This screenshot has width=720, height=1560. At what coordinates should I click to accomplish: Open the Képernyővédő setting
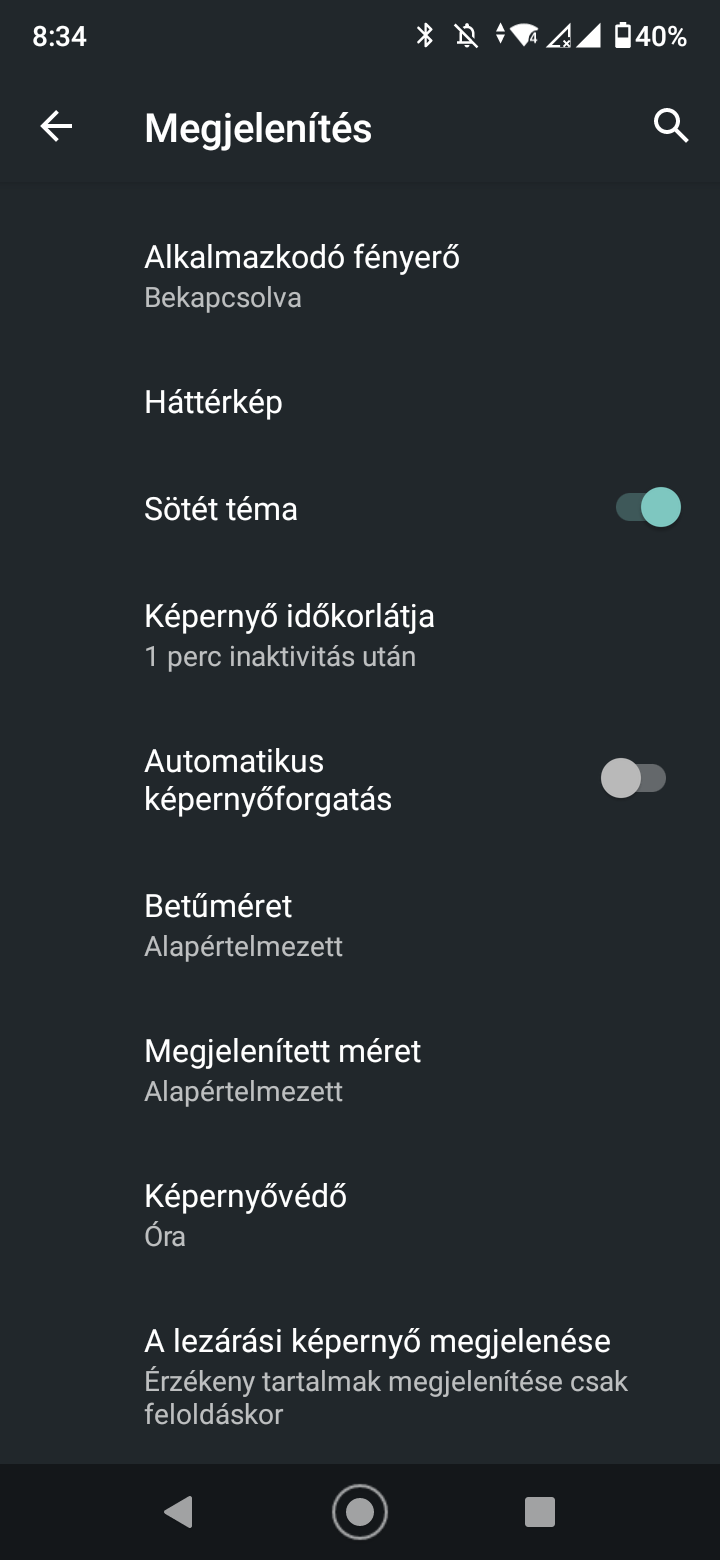pyautogui.click(x=360, y=1215)
